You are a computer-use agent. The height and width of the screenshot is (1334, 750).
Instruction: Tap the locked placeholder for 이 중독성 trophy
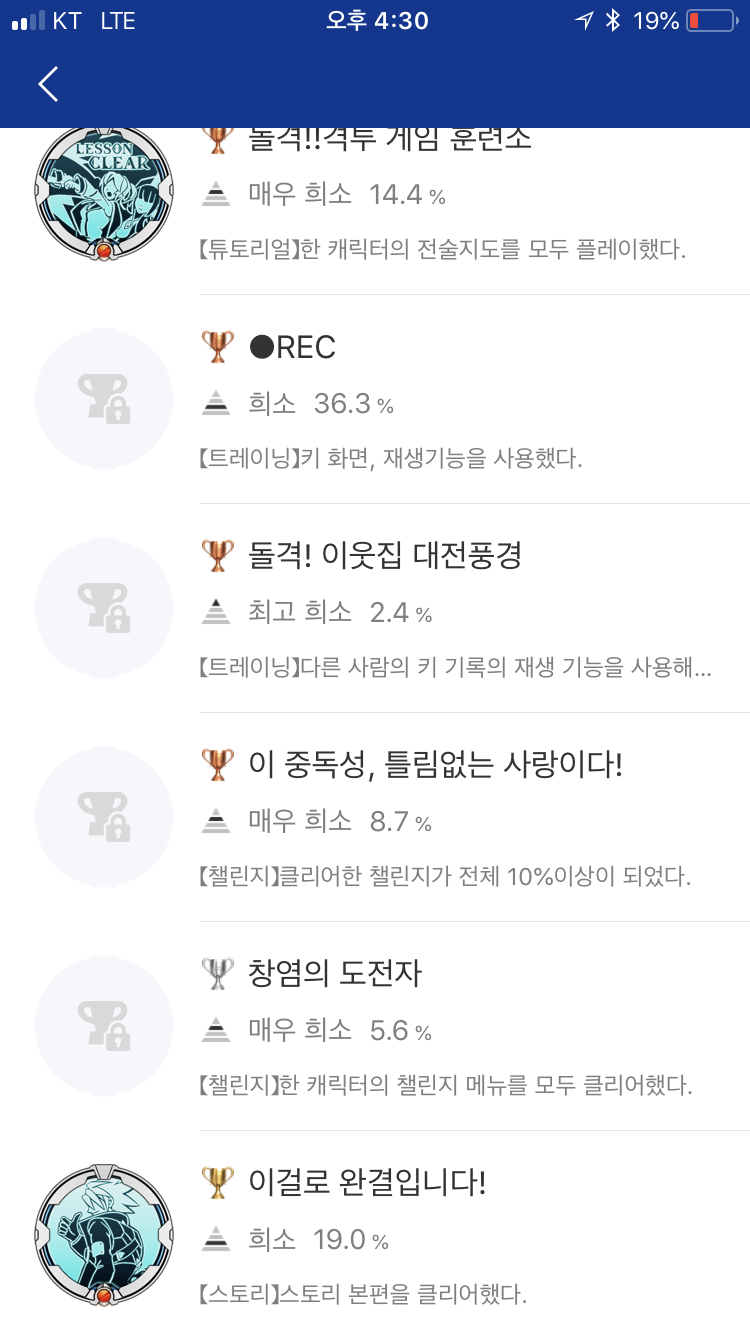pyautogui.click(x=103, y=816)
